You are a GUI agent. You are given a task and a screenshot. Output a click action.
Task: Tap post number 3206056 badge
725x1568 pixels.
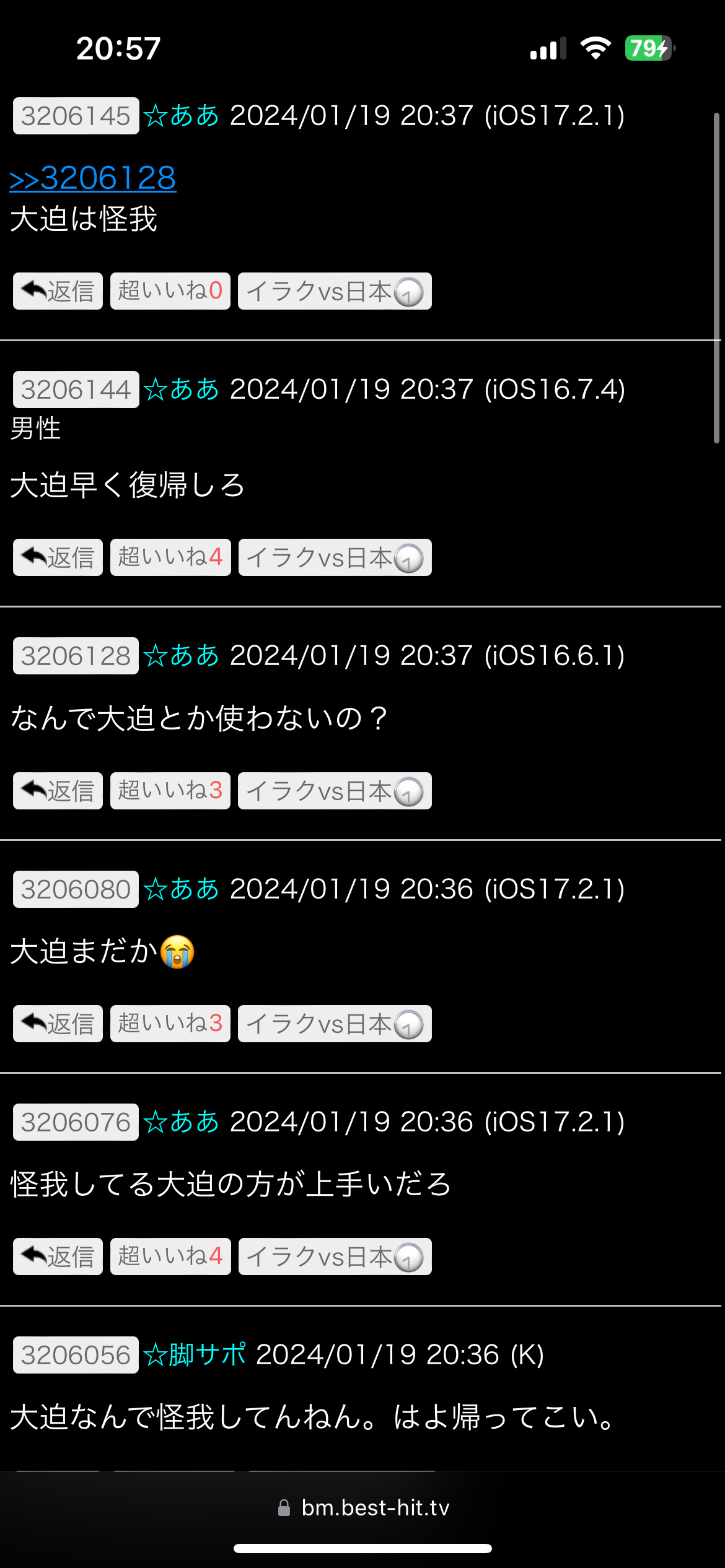(76, 1355)
